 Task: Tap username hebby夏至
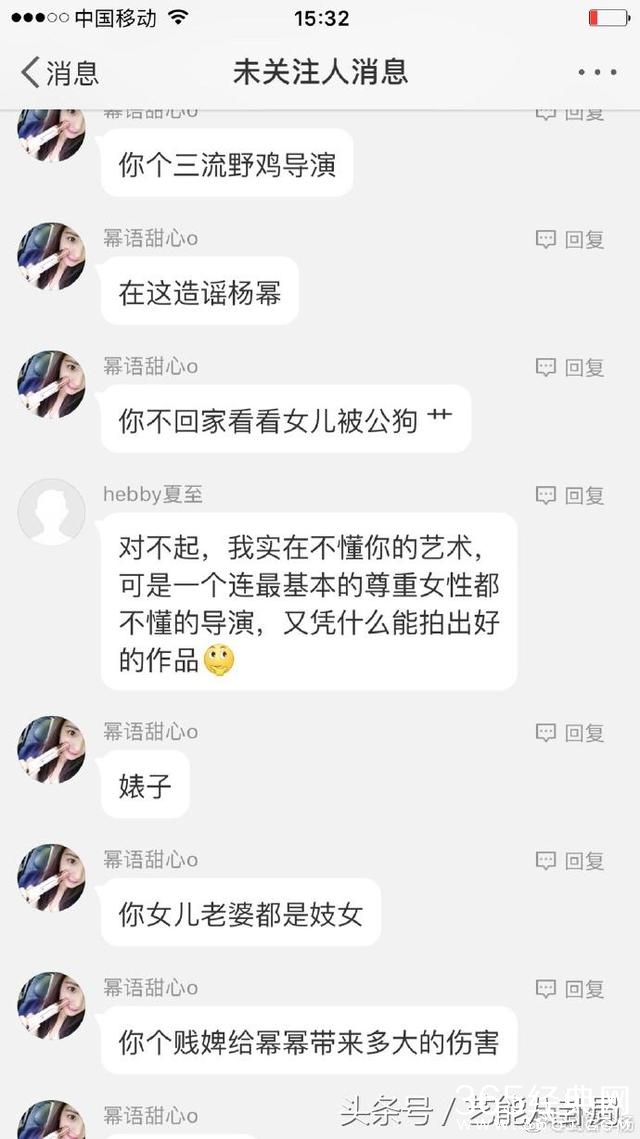point(152,495)
